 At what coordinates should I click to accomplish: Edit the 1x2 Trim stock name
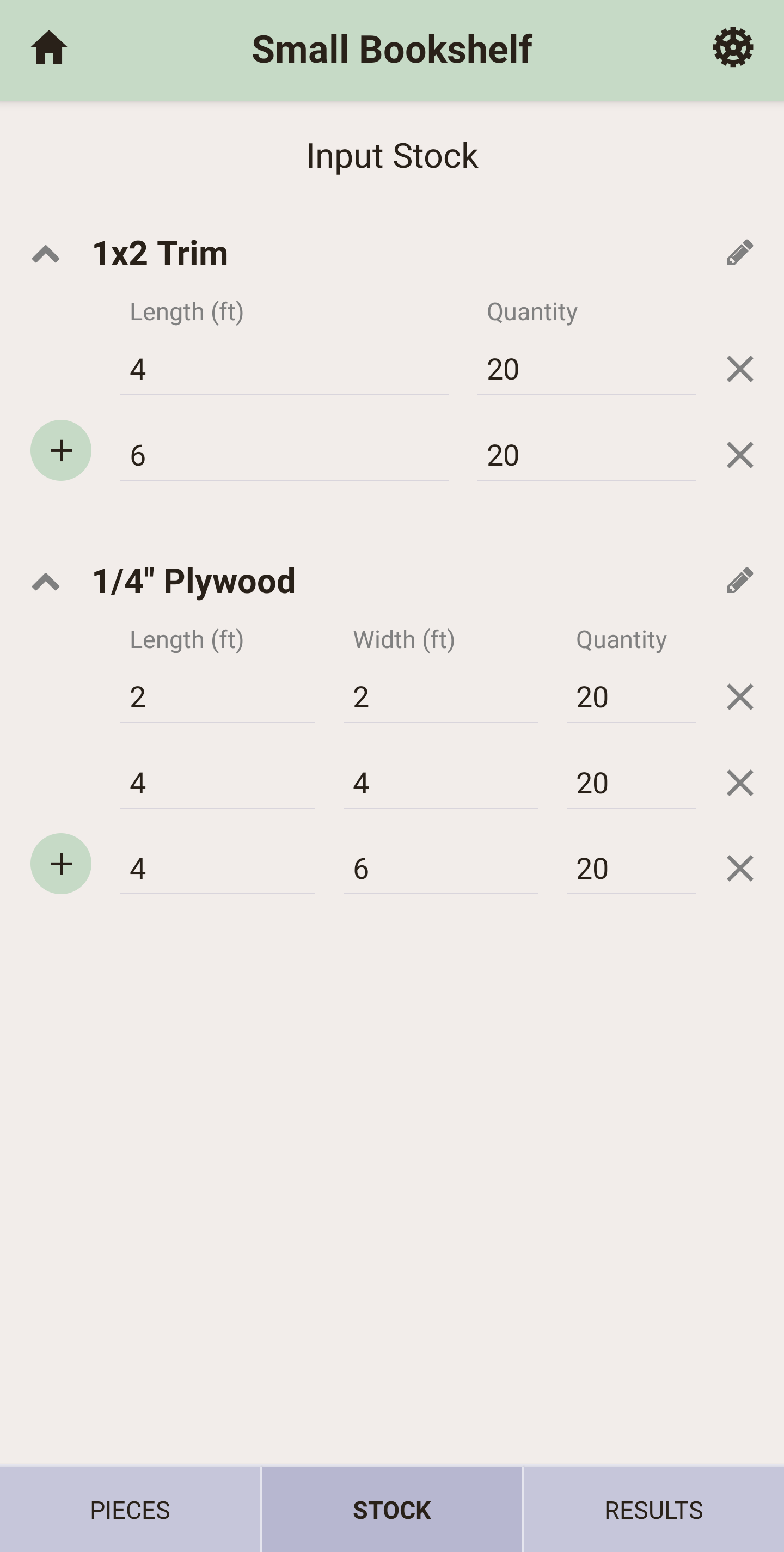[739, 253]
